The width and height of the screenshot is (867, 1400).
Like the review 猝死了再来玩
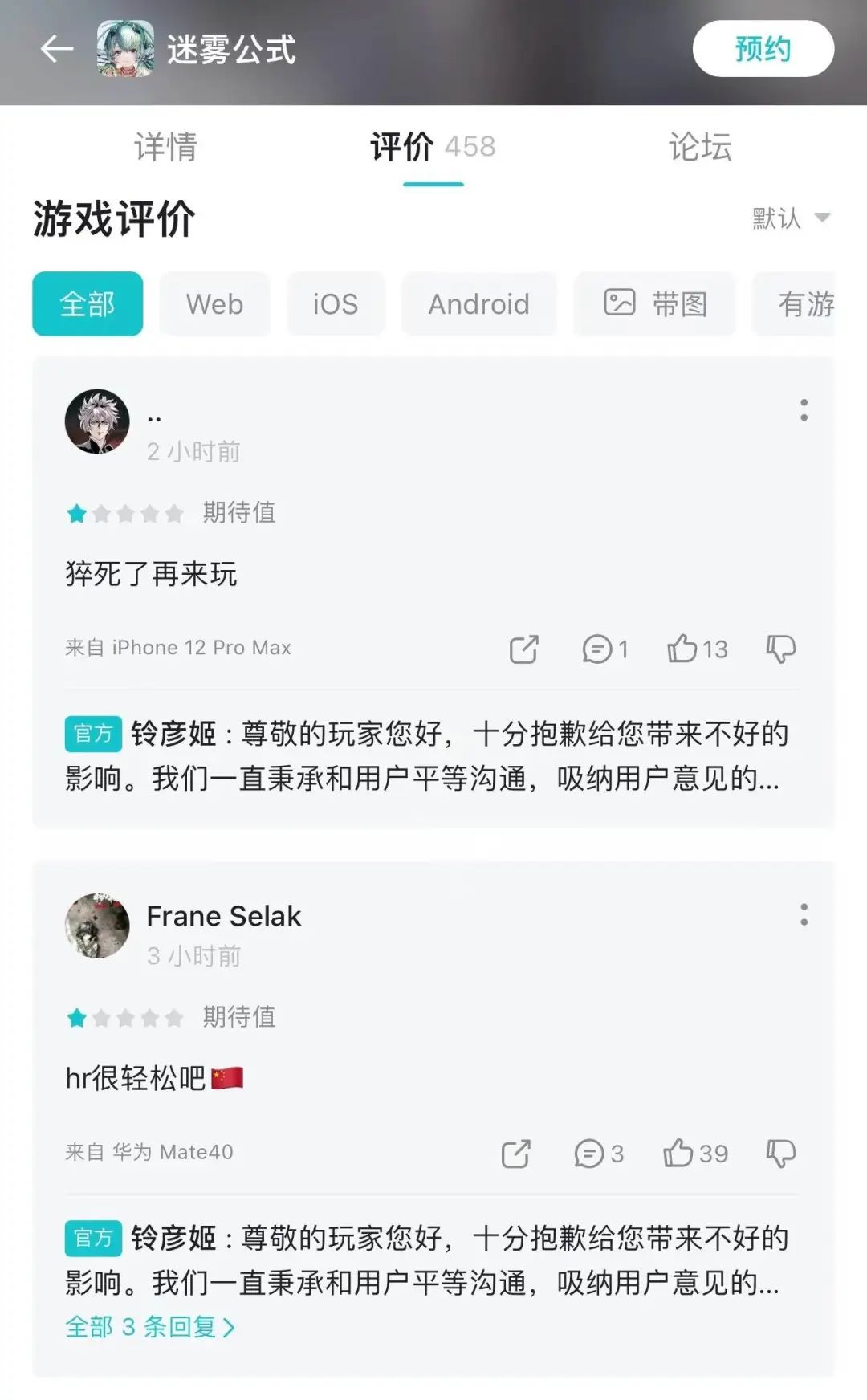click(698, 649)
